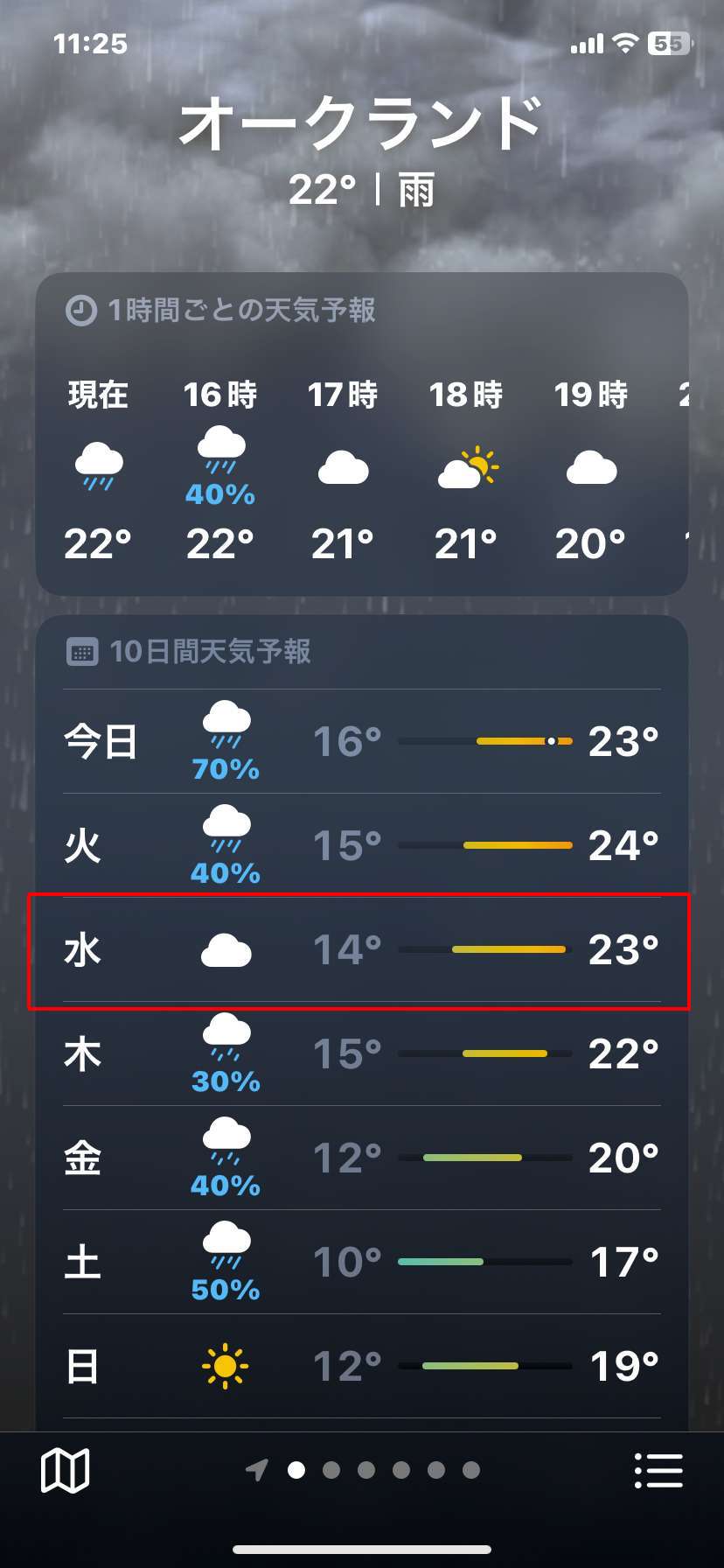Open Saturday (土) forecast row
Image resolution: width=724 pixels, height=1568 pixels.
[x=362, y=1263]
